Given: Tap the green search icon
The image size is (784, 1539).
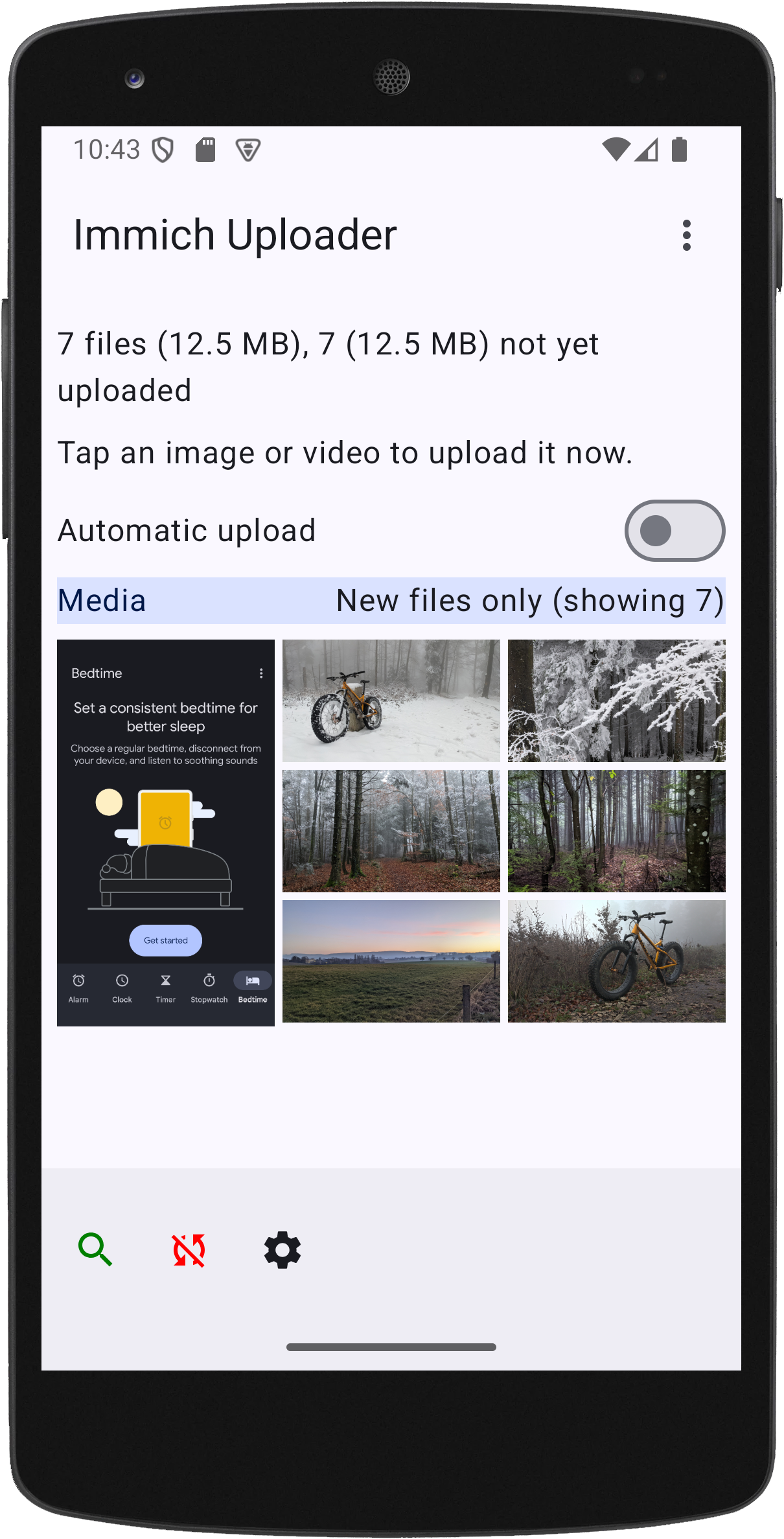Looking at the screenshot, I should tap(95, 1249).
